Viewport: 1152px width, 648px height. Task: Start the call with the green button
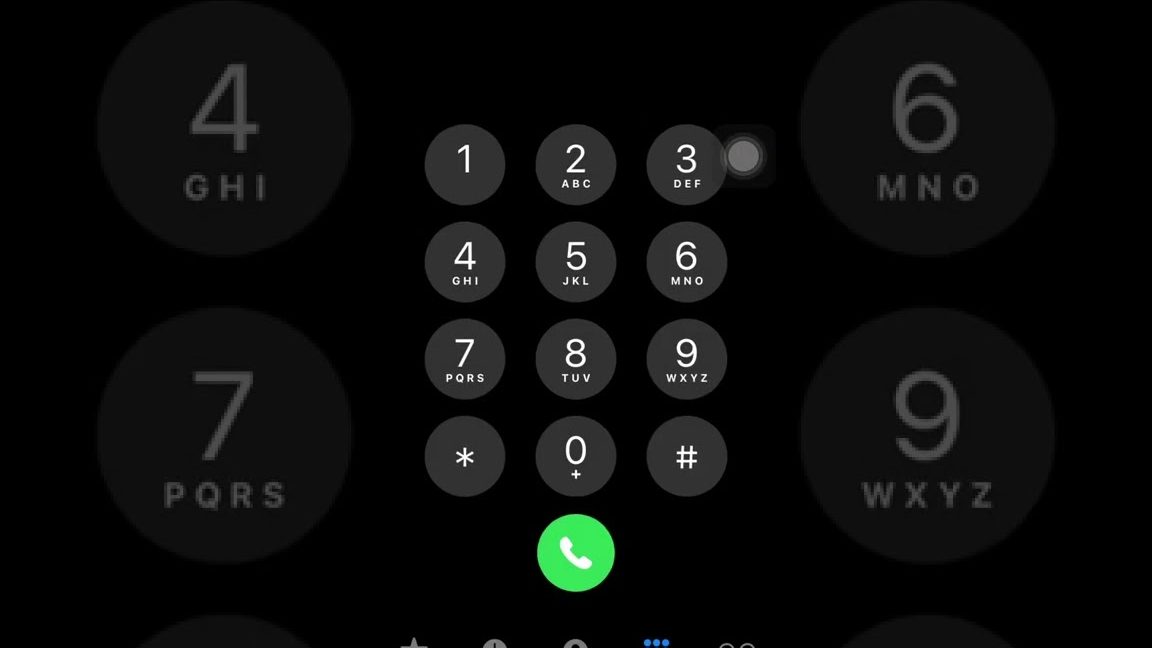[576, 553]
